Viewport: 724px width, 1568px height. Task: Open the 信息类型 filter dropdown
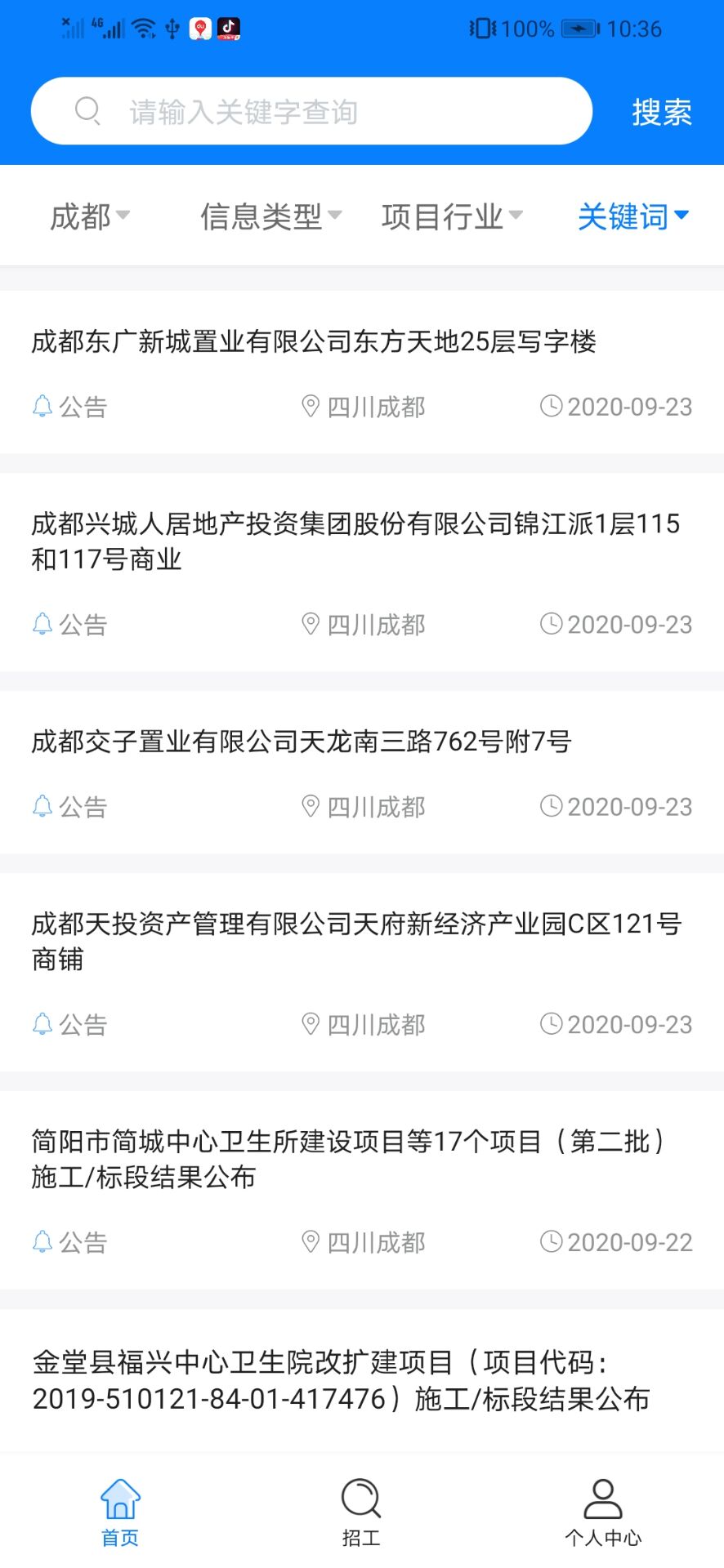click(270, 216)
